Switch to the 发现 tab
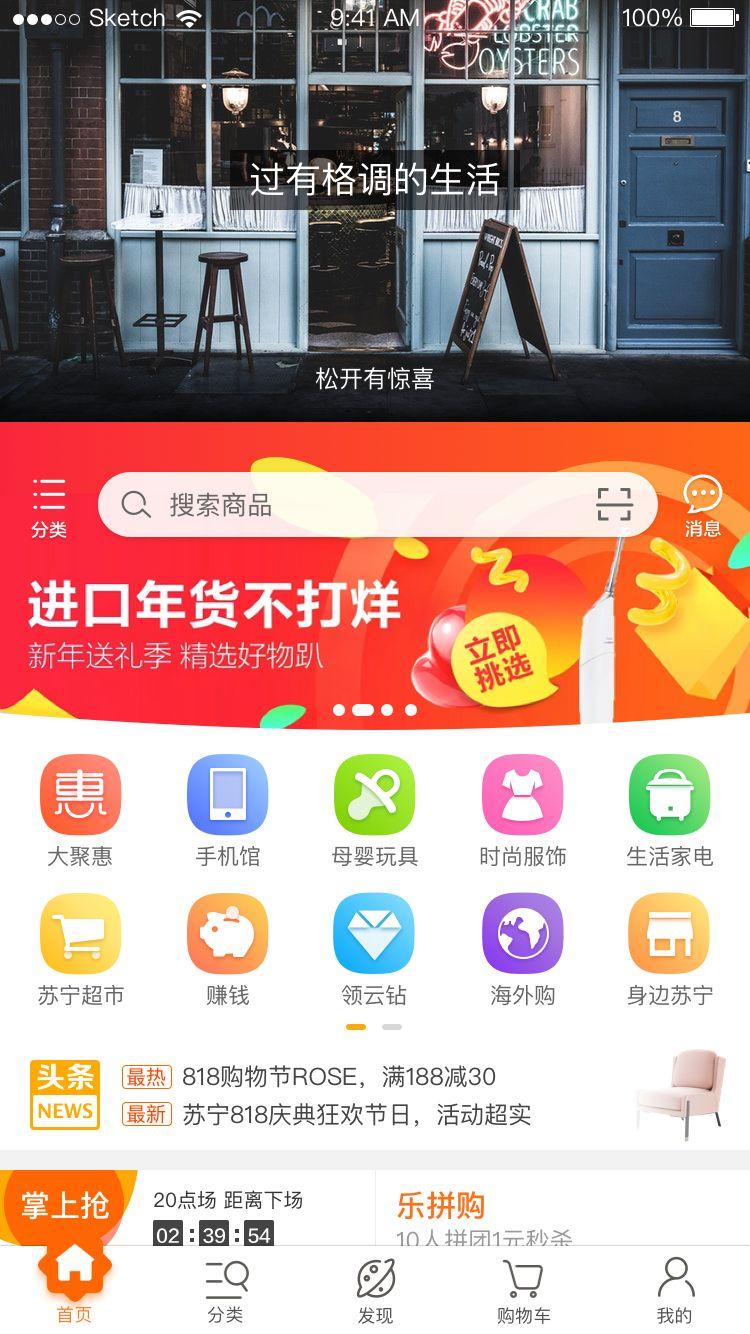The height and width of the screenshot is (1334, 750). 375,1291
